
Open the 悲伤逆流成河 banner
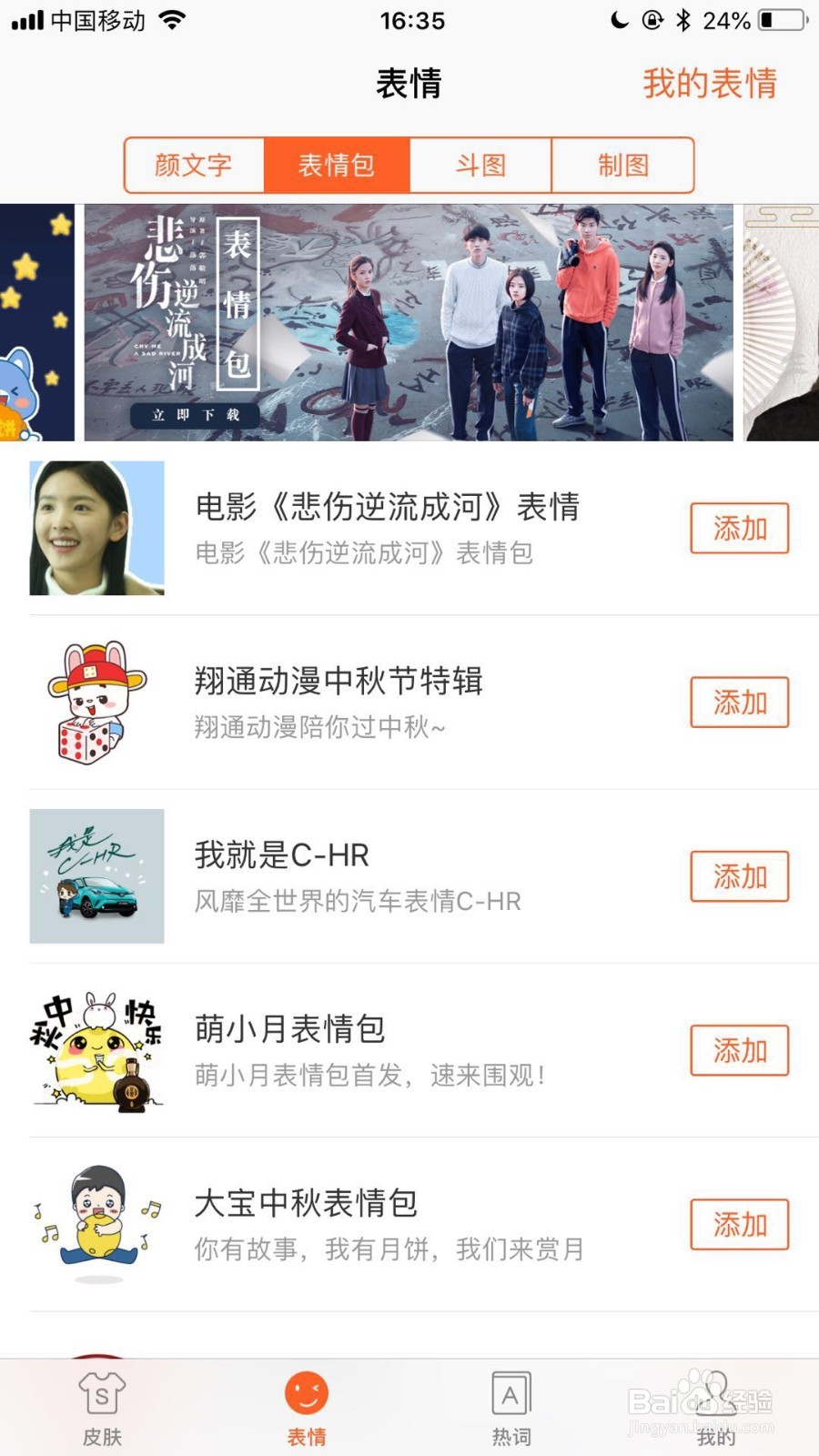pyautogui.click(x=409, y=322)
